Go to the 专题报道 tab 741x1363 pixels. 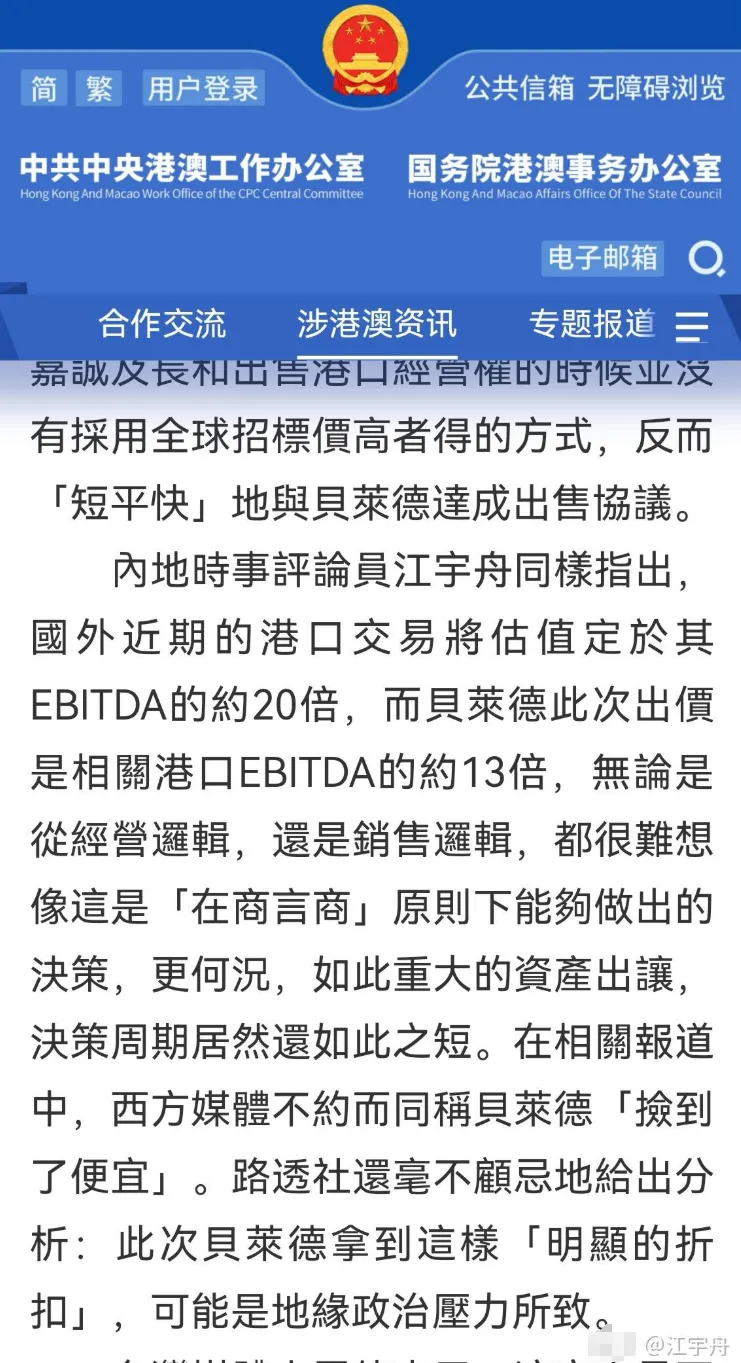(592, 324)
